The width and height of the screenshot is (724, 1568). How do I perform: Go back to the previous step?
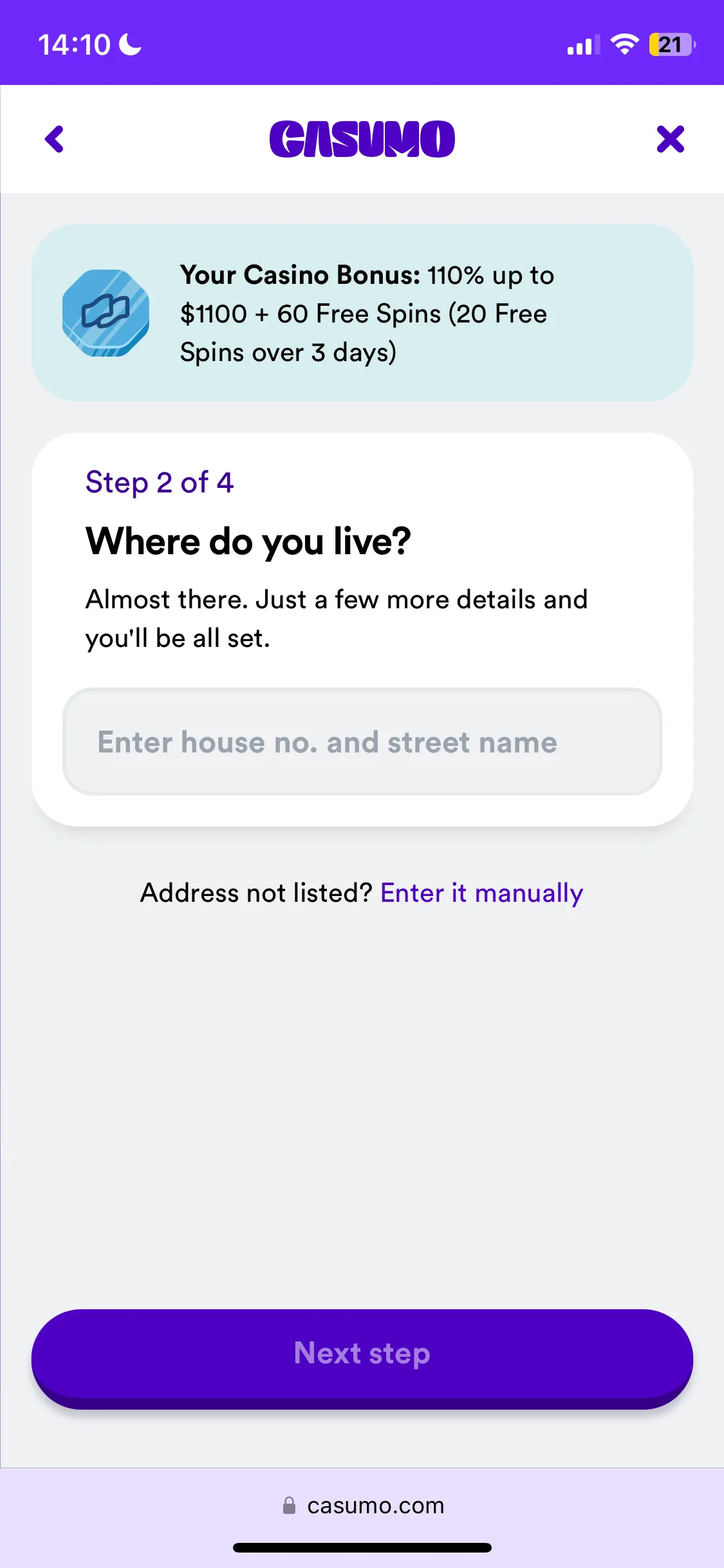tap(55, 139)
